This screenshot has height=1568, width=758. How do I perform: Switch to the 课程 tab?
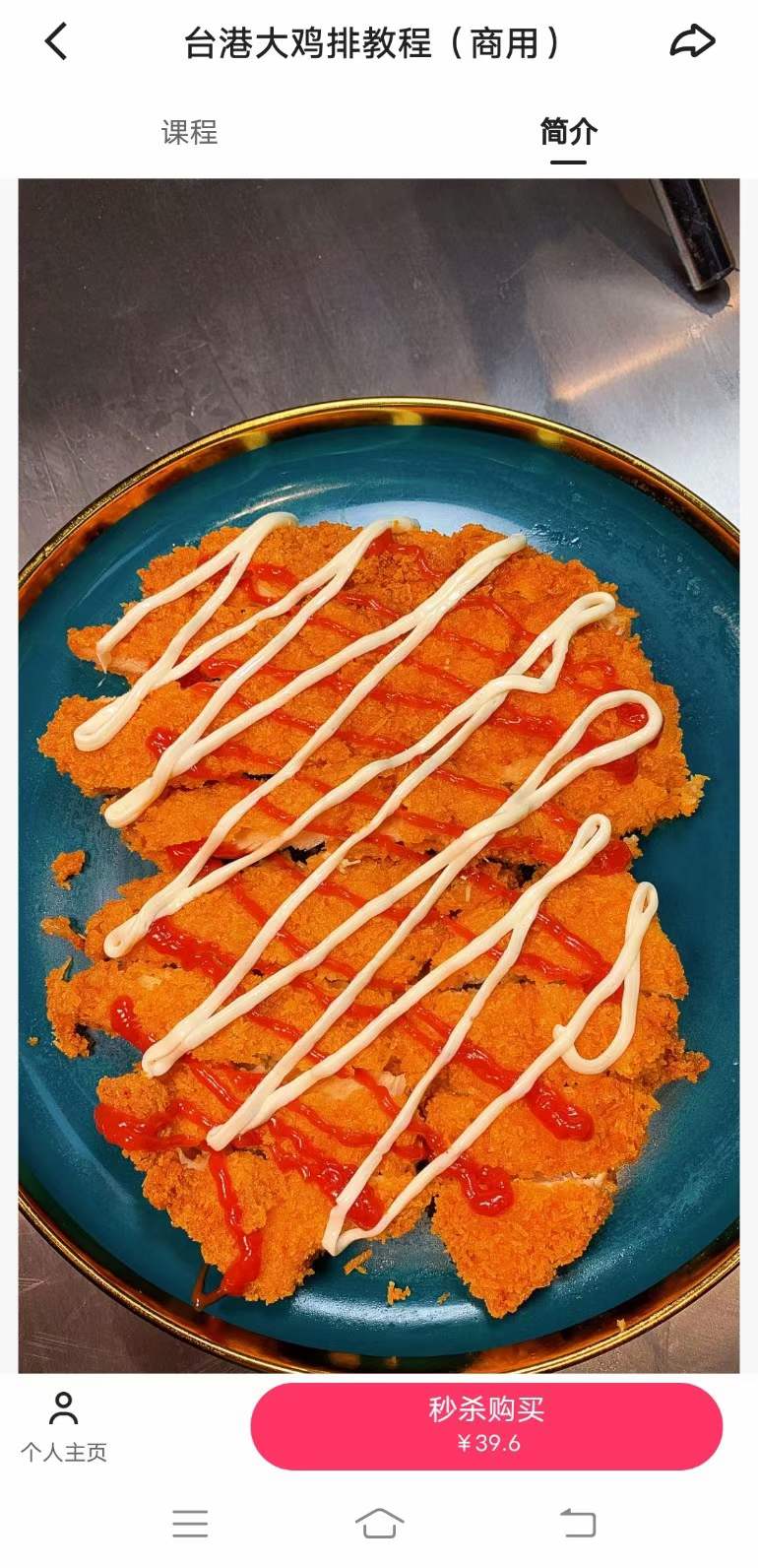[189, 132]
